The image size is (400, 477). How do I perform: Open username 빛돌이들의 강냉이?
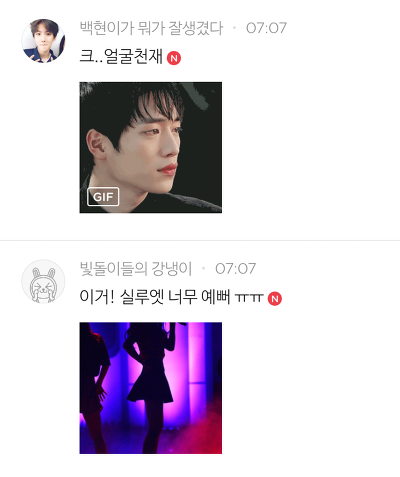tap(136, 269)
